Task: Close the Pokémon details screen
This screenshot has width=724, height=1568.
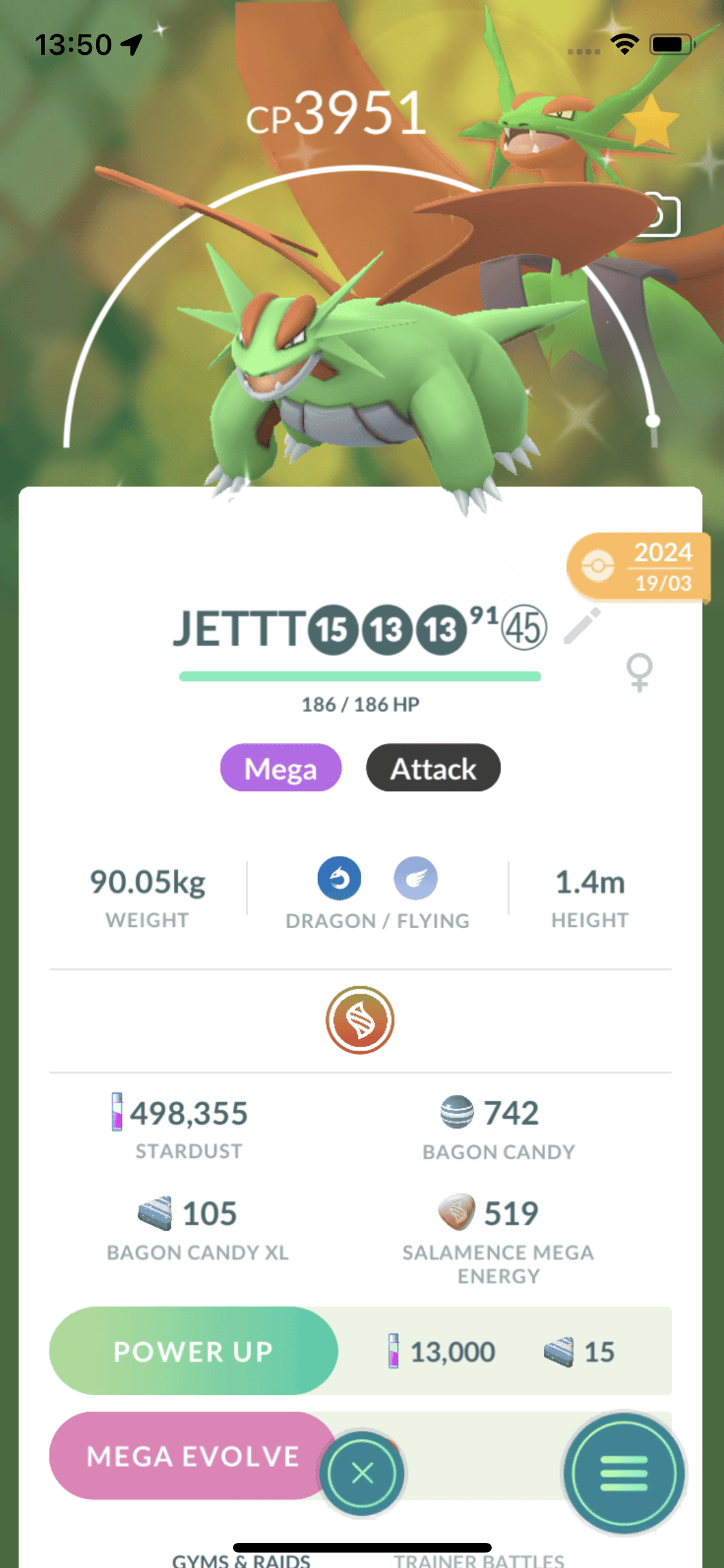Action: pos(362,1473)
